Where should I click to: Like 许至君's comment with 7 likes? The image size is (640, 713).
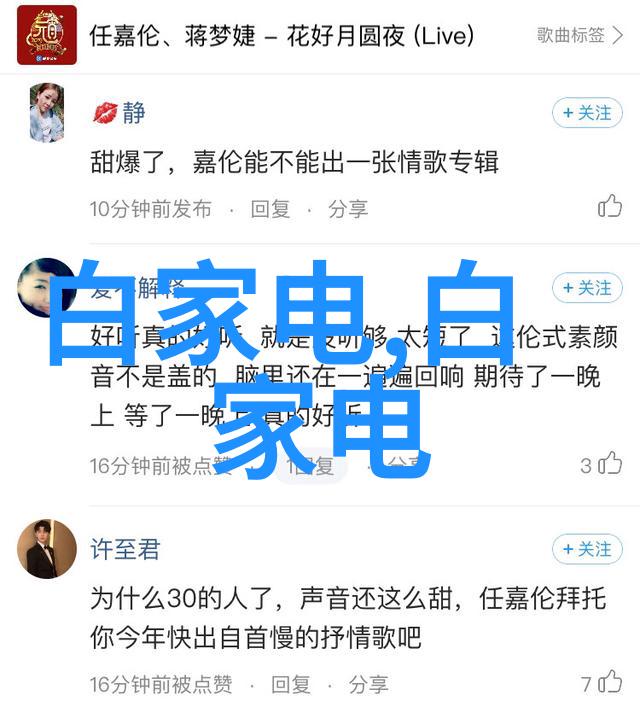point(609,683)
